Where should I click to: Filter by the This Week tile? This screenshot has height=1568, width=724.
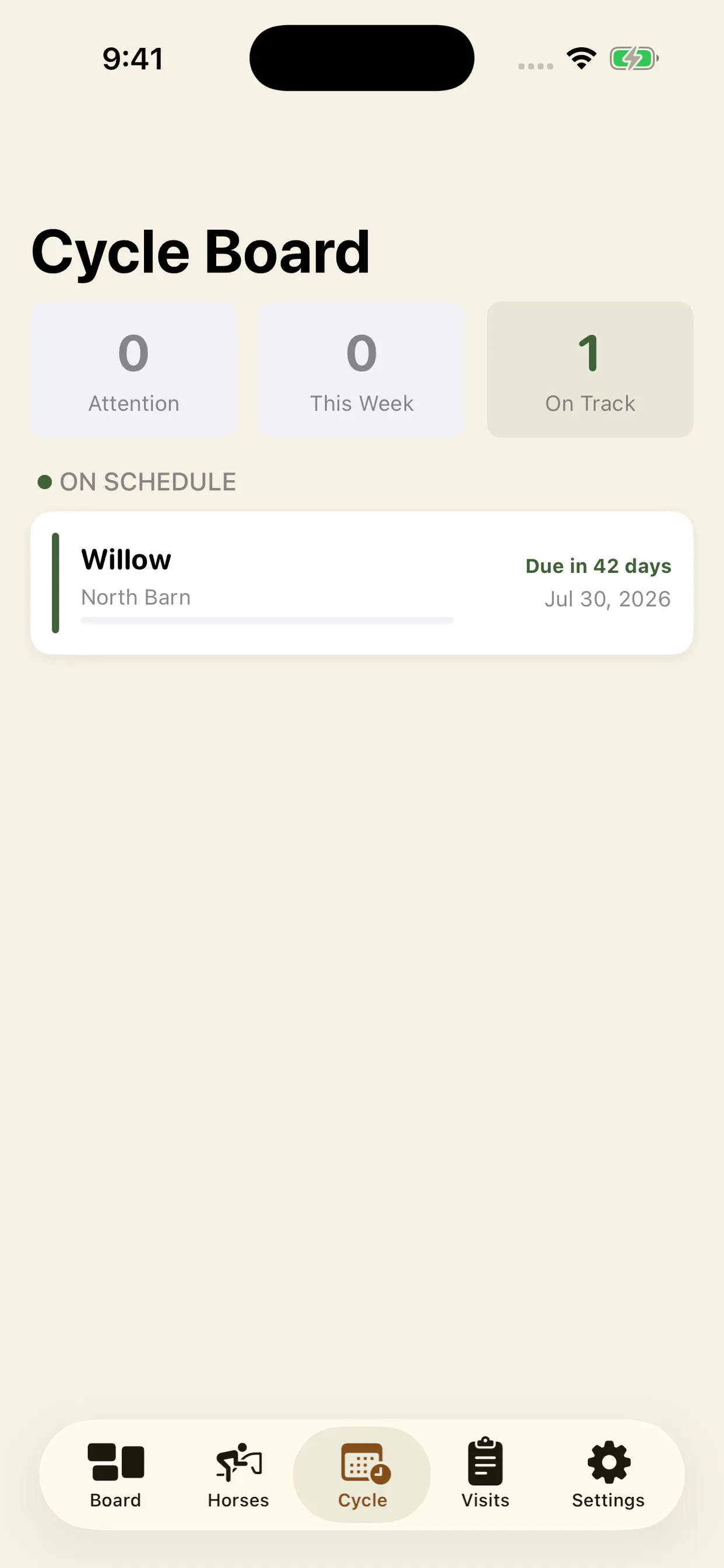click(x=362, y=369)
